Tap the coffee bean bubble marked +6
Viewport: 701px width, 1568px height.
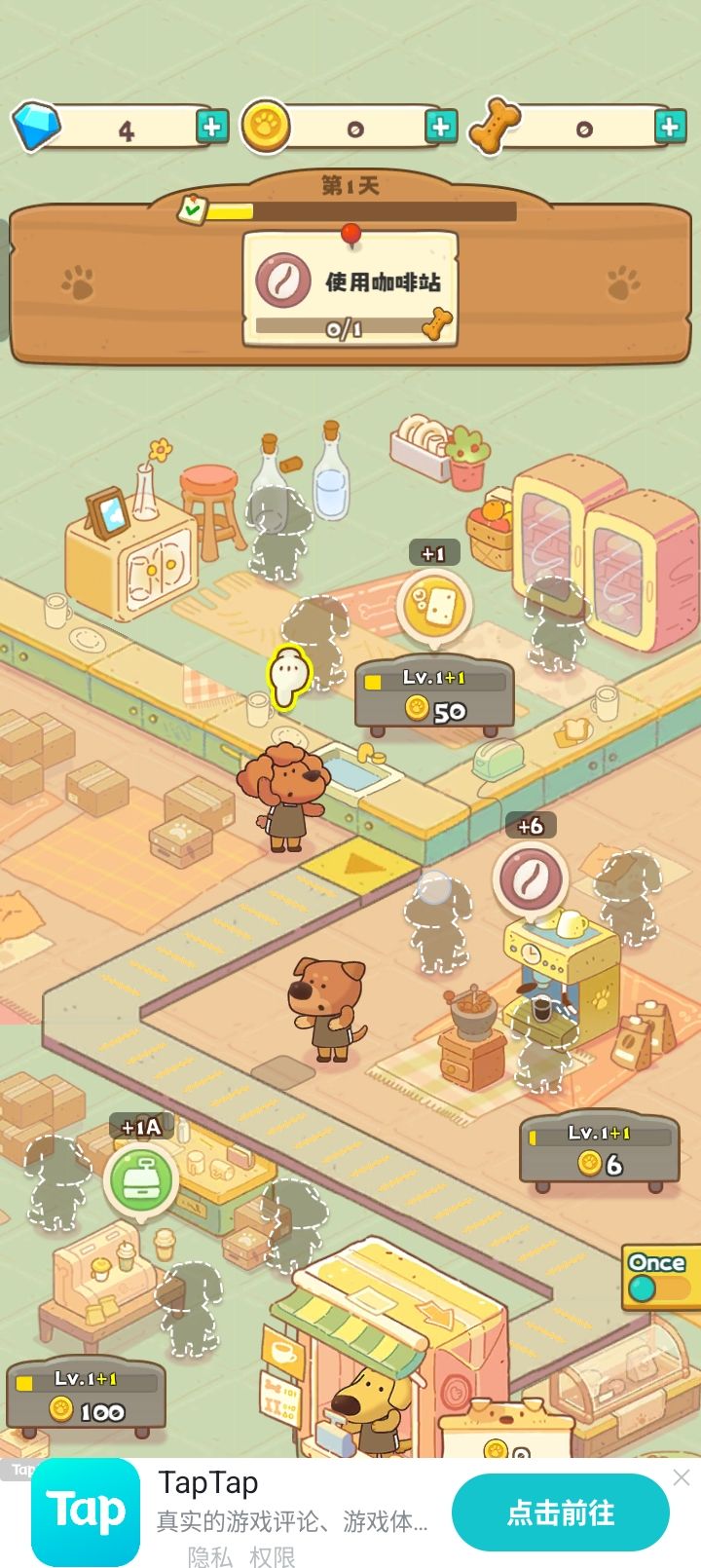tap(531, 879)
